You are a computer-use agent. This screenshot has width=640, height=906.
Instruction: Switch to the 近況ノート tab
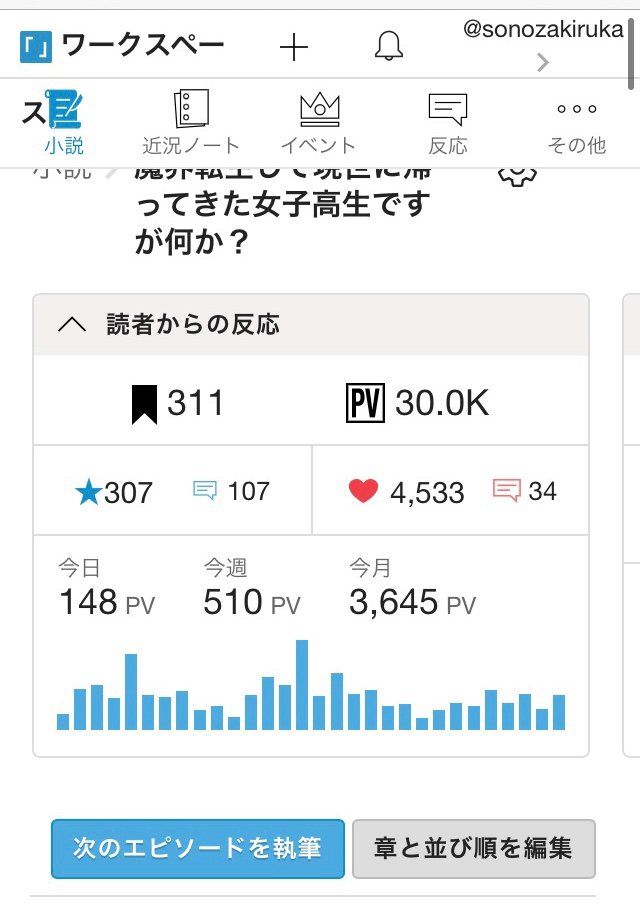pyautogui.click(x=190, y=124)
